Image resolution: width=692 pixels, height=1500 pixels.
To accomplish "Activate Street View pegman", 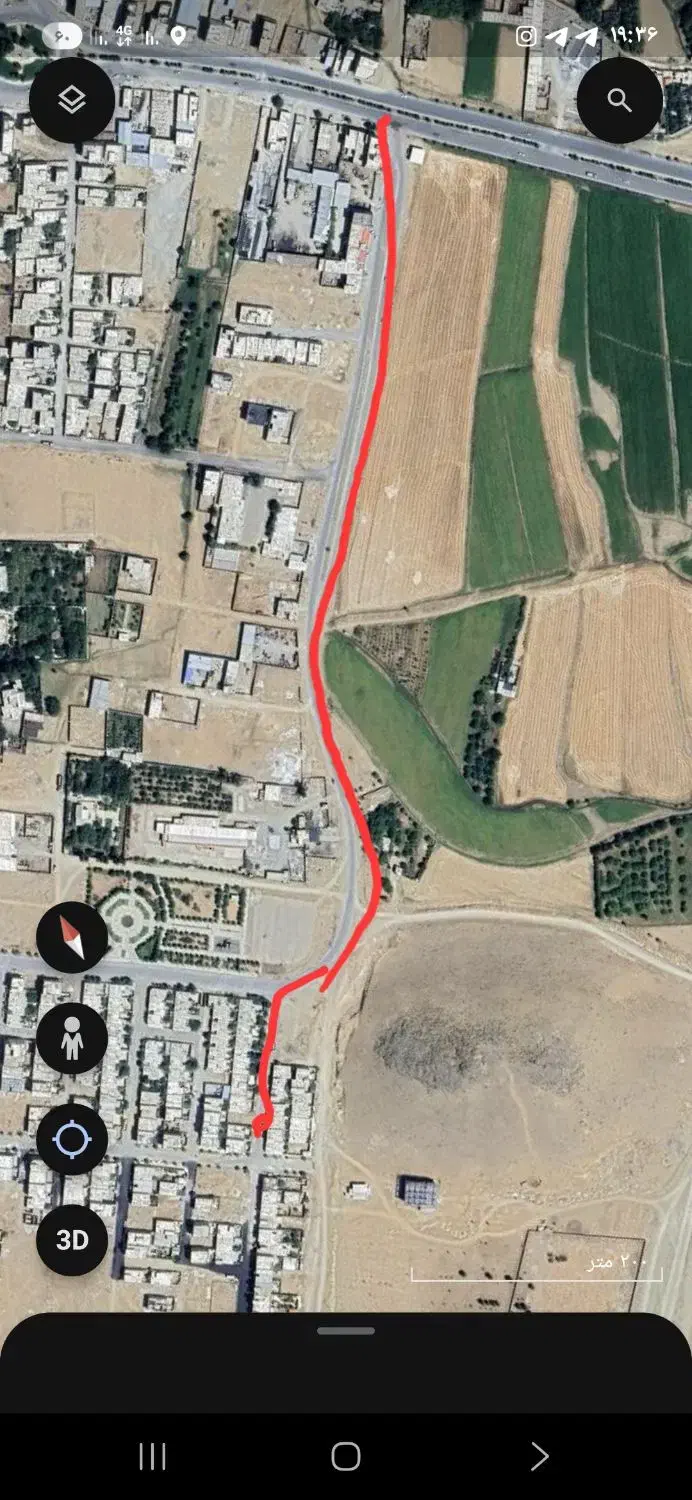I will (71, 1039).
